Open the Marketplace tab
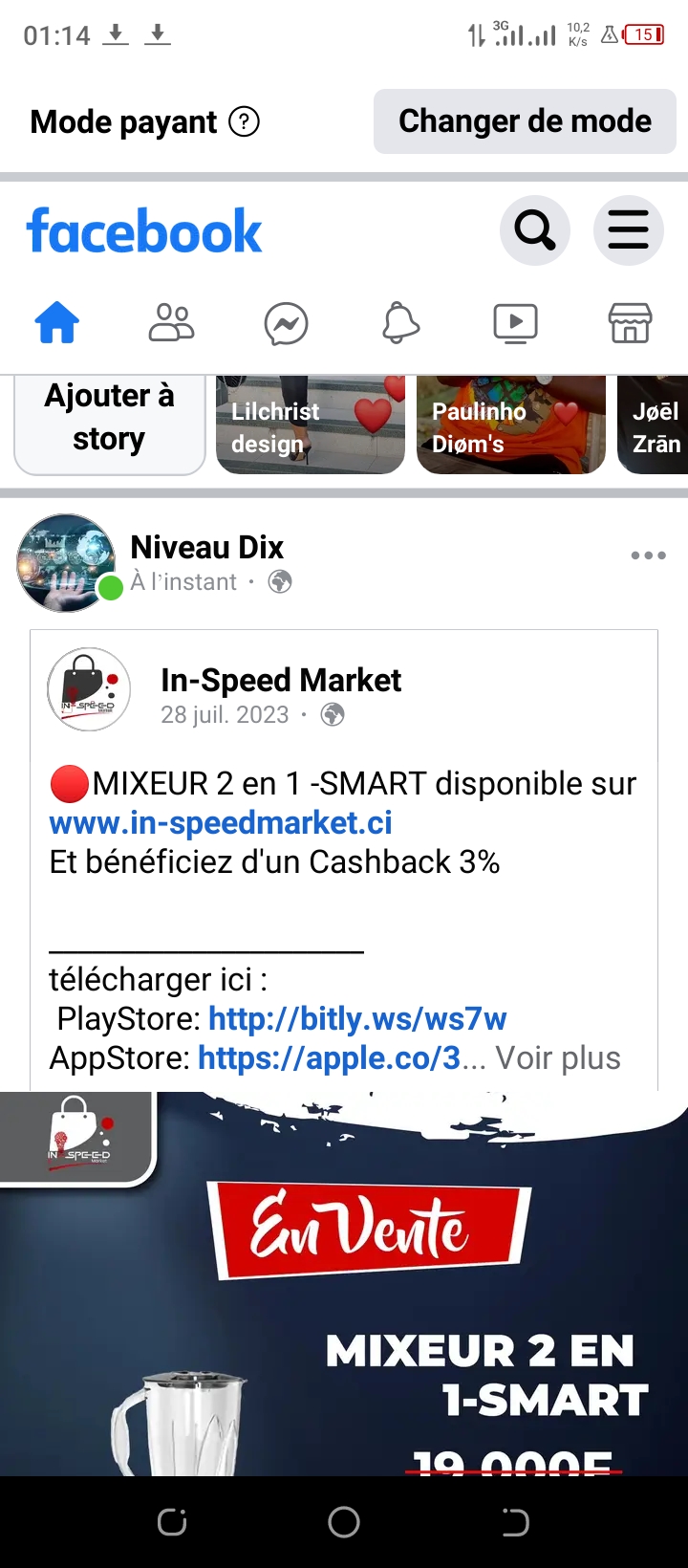 coord(630,323)
